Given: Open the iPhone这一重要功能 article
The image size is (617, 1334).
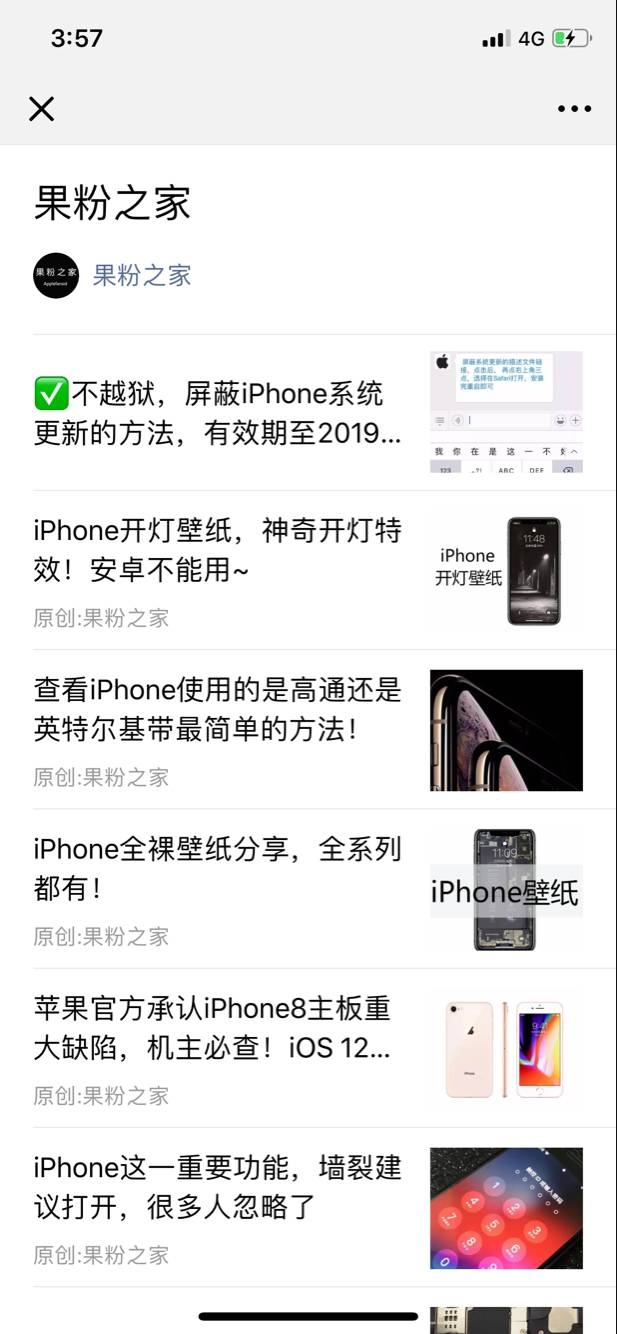Looking at the screenshot, I should click(x=308, y=1206).
